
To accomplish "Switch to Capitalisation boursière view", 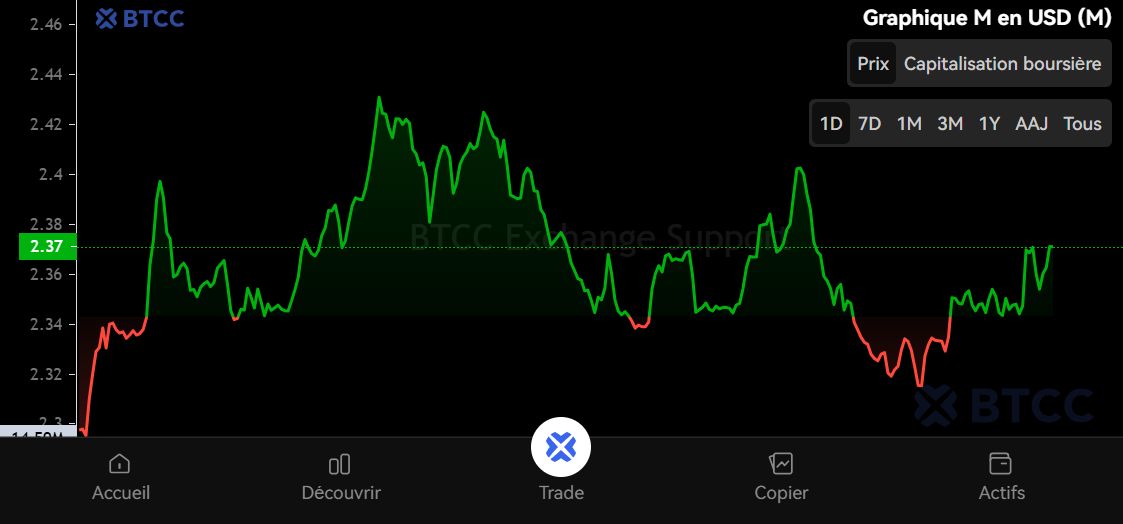I will [x=1002, y=64].
